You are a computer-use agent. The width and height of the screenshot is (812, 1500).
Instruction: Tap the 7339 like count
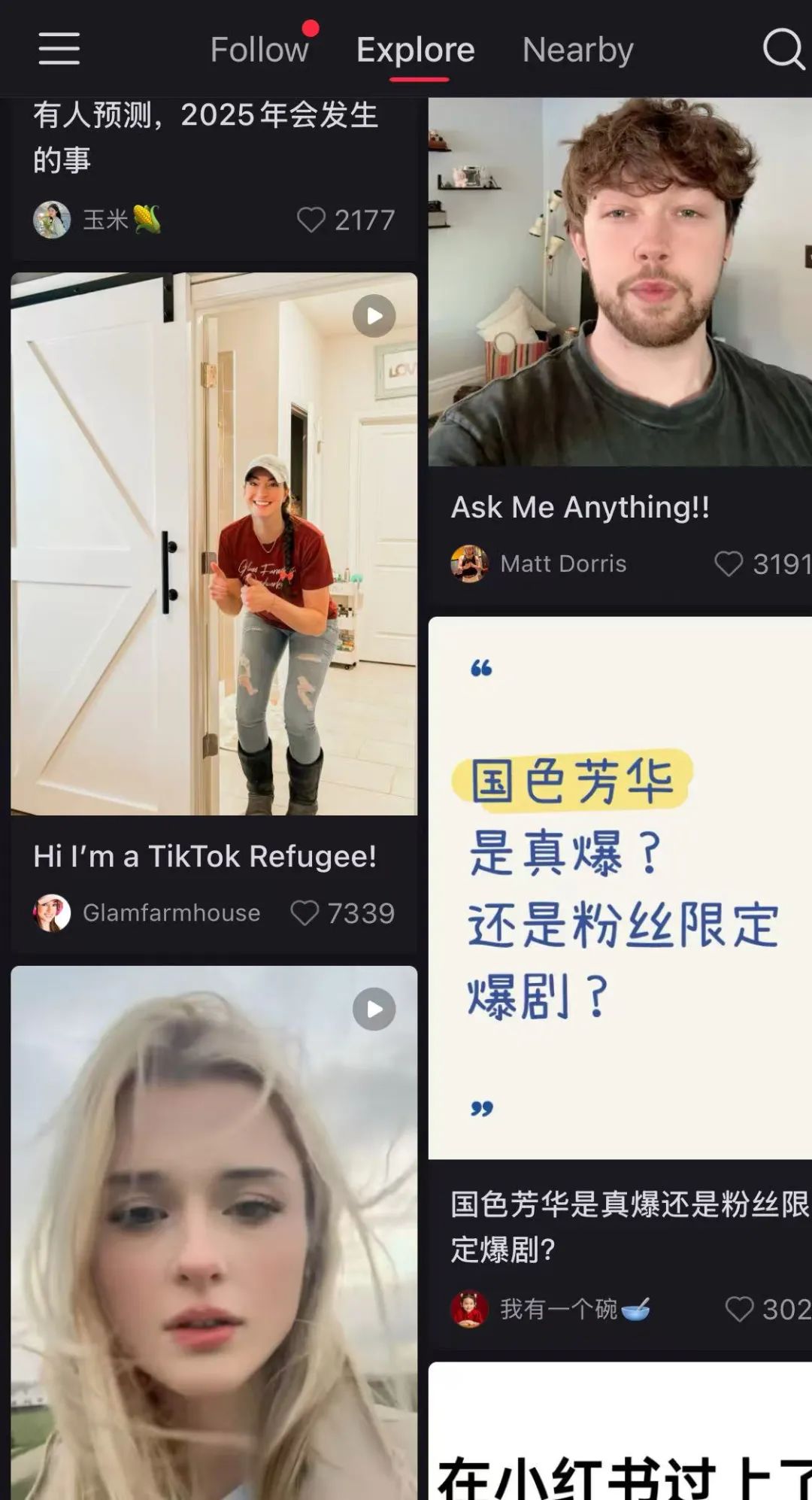pyautogui.click(x=362, y=912)
